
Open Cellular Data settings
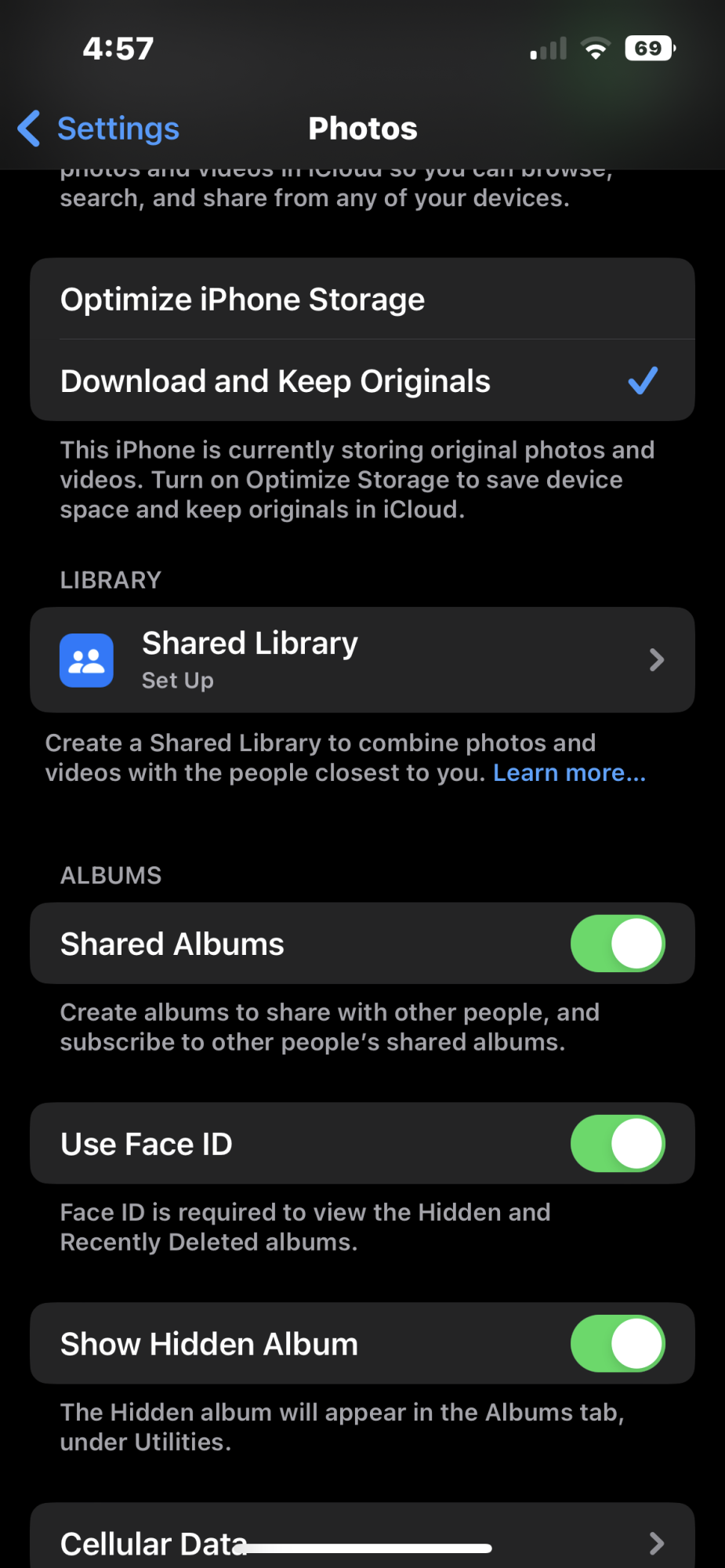tap(362, 1537)
